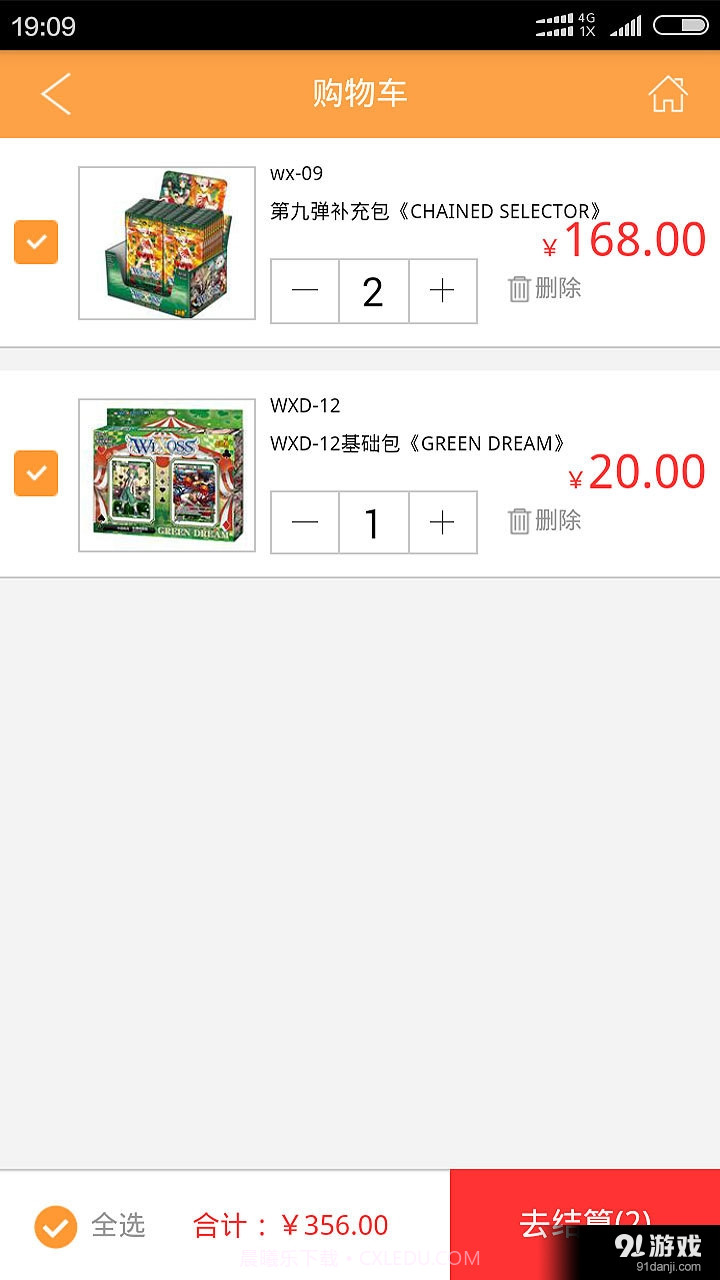The width and height of the screenshot is (720, 1280).
Task: Click the plus icon beside GREEN DREAM quantity
Action: click(443, 521)
